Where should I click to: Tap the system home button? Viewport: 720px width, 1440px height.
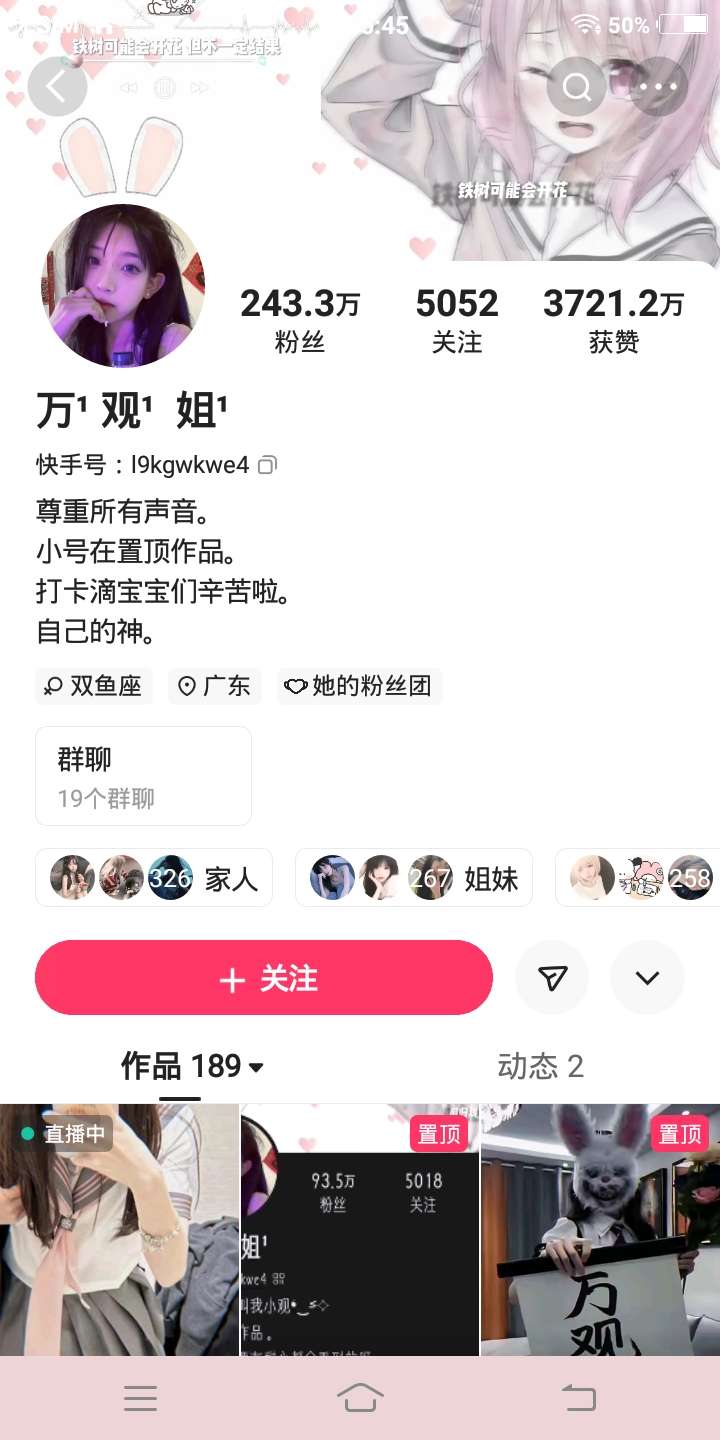pos(360,1397)
